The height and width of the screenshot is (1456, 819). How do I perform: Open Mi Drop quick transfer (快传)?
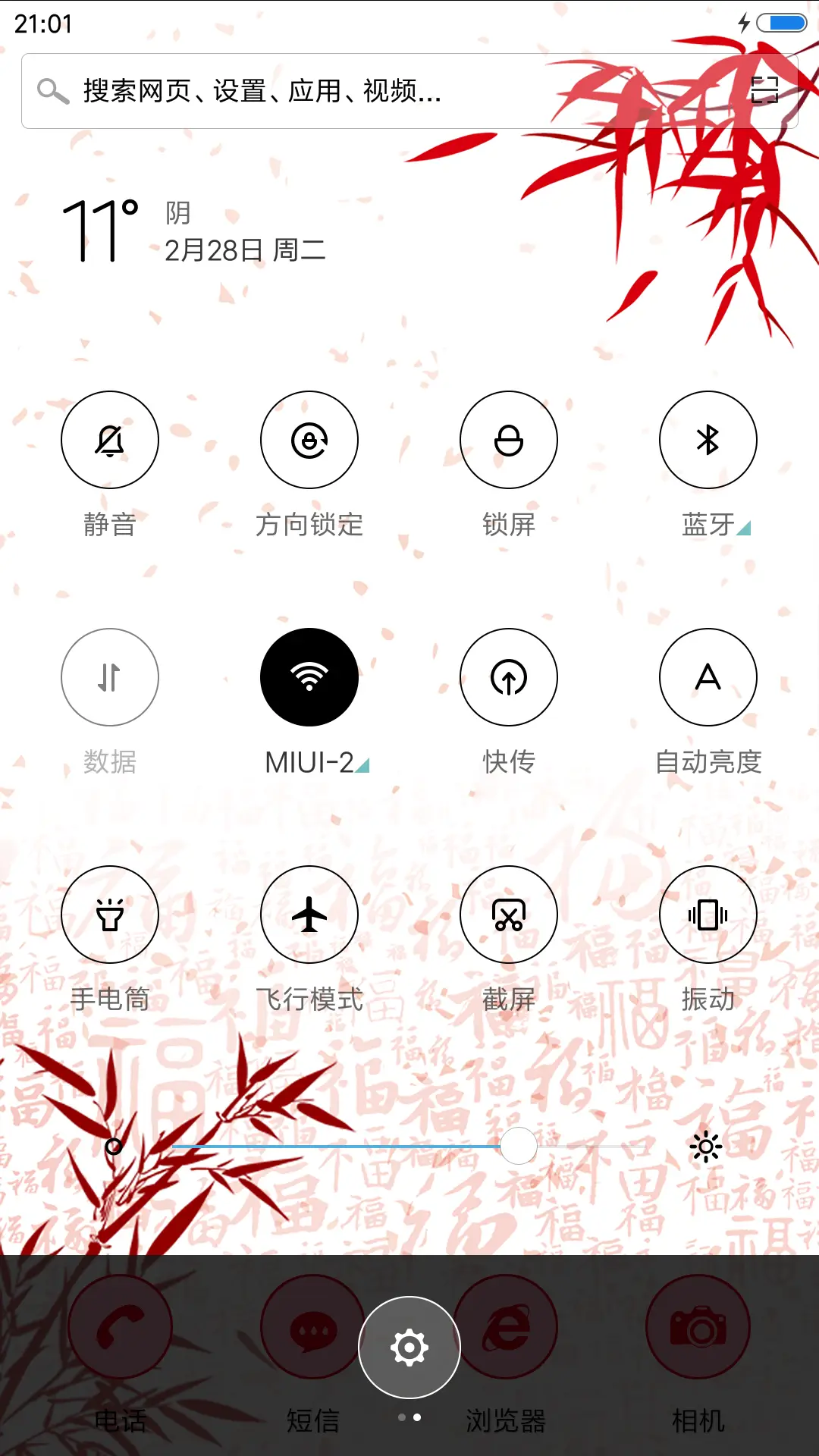[x=509, y=677]
